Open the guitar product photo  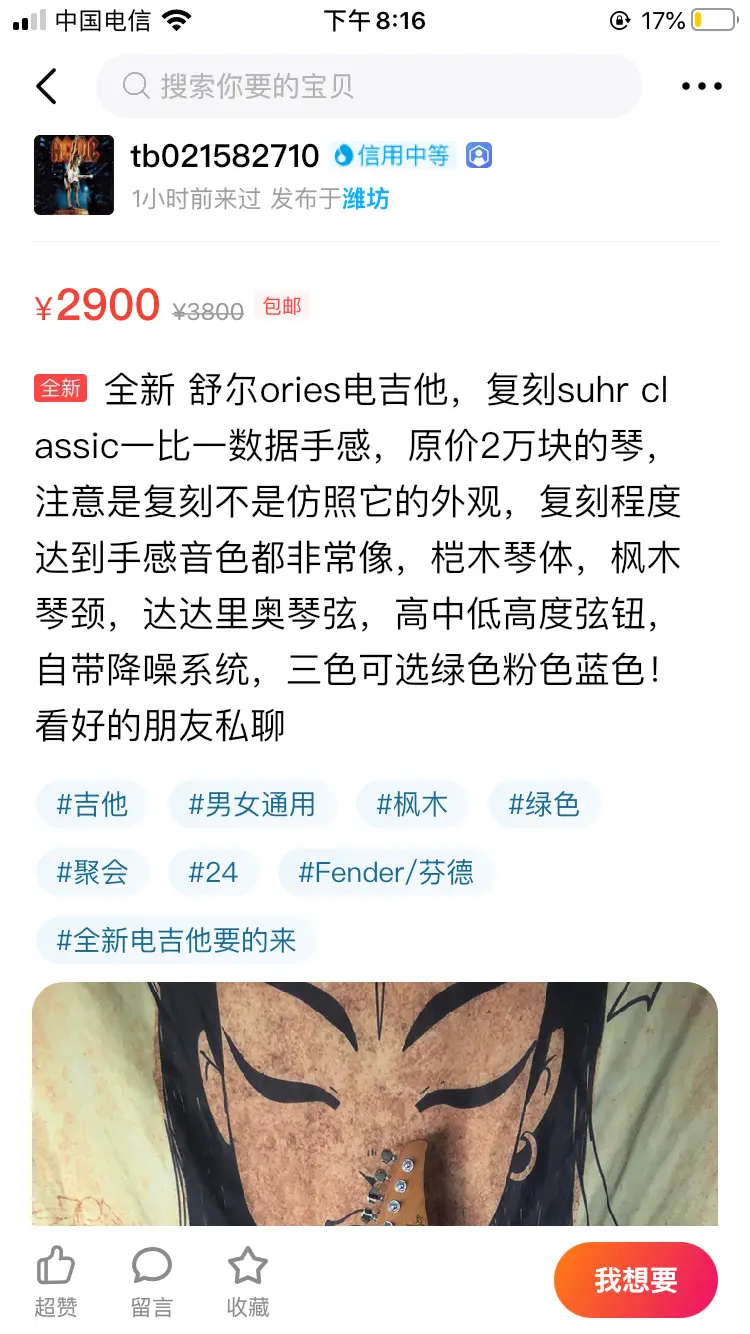point(374,1100)
